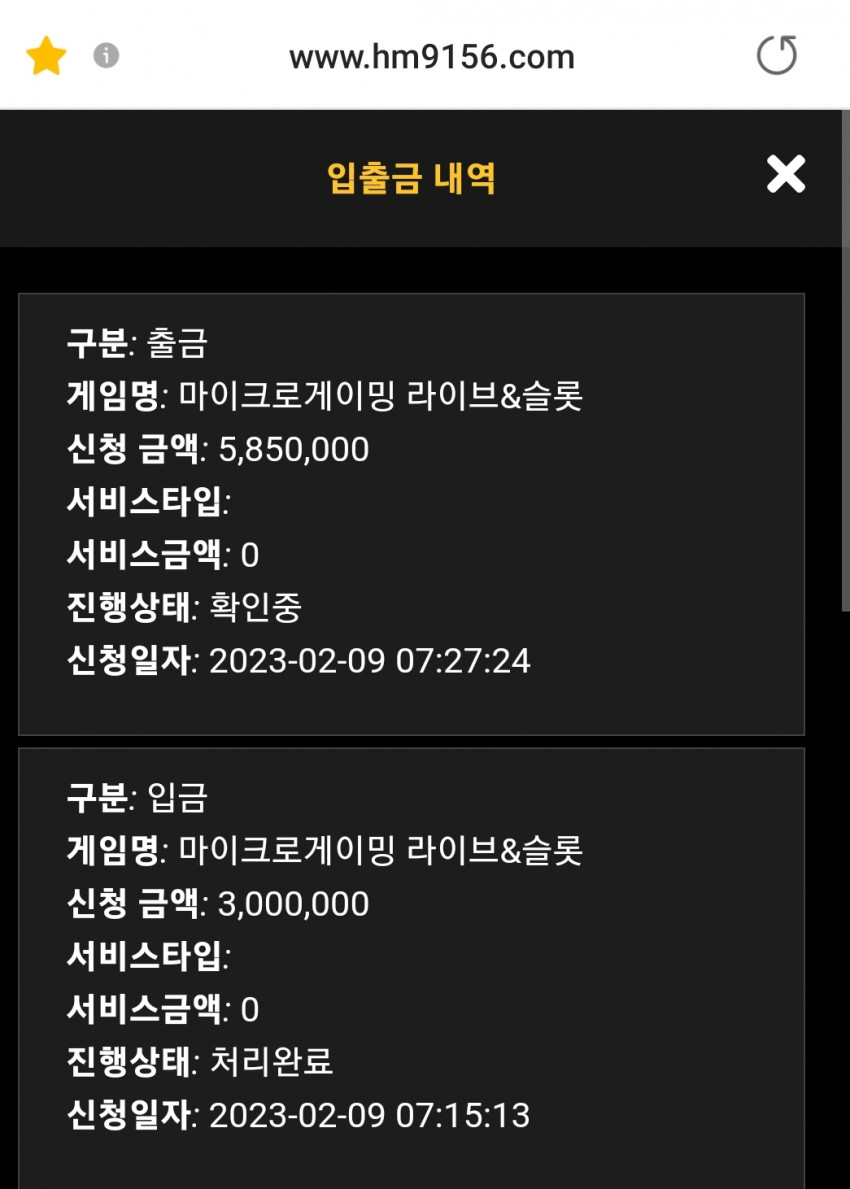Reload the page with the refresh icon
The width and height of the screenshot is (850, 1189).
(776, 56)
